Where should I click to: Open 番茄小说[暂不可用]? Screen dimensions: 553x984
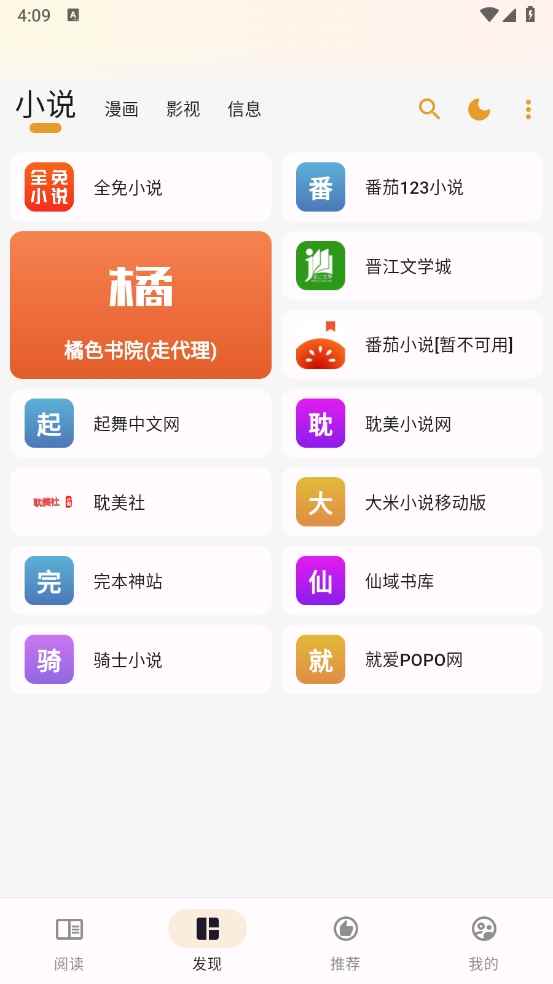coord(412,345)
